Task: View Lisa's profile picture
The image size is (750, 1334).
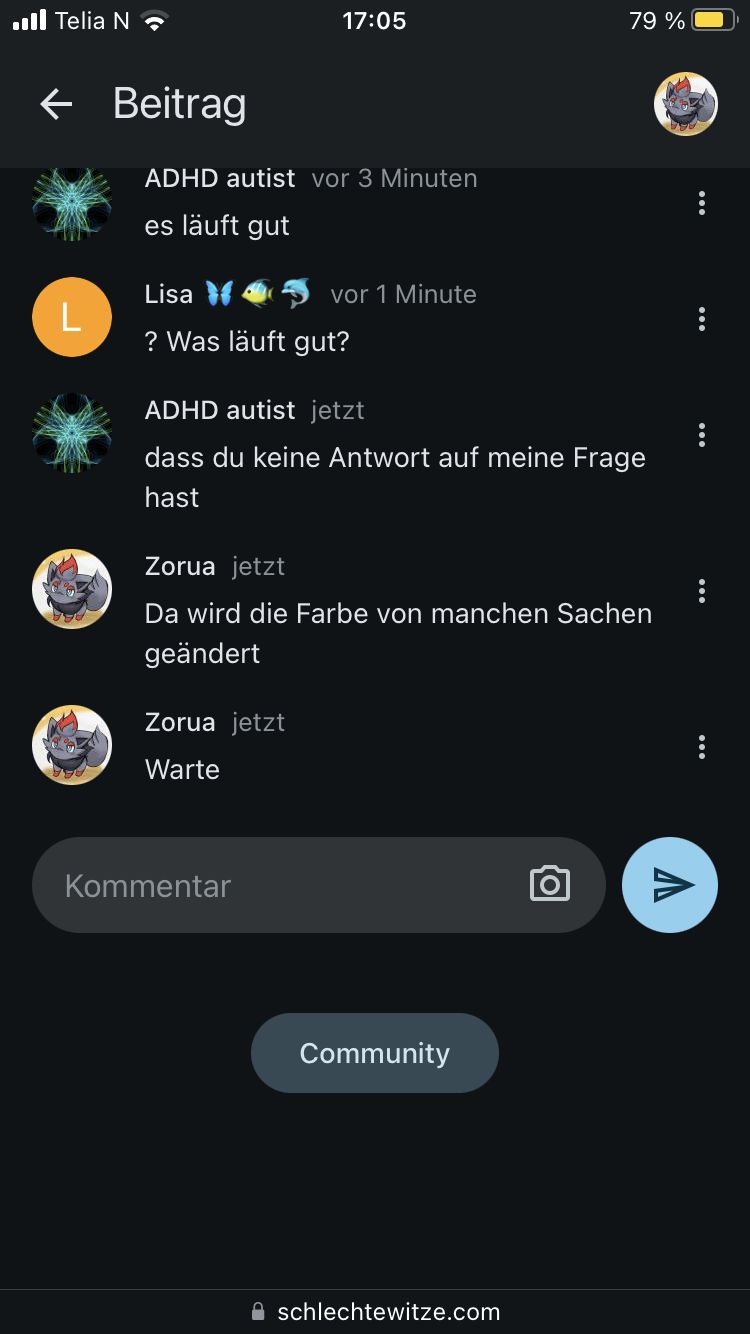Action: (x=72, y=317)
